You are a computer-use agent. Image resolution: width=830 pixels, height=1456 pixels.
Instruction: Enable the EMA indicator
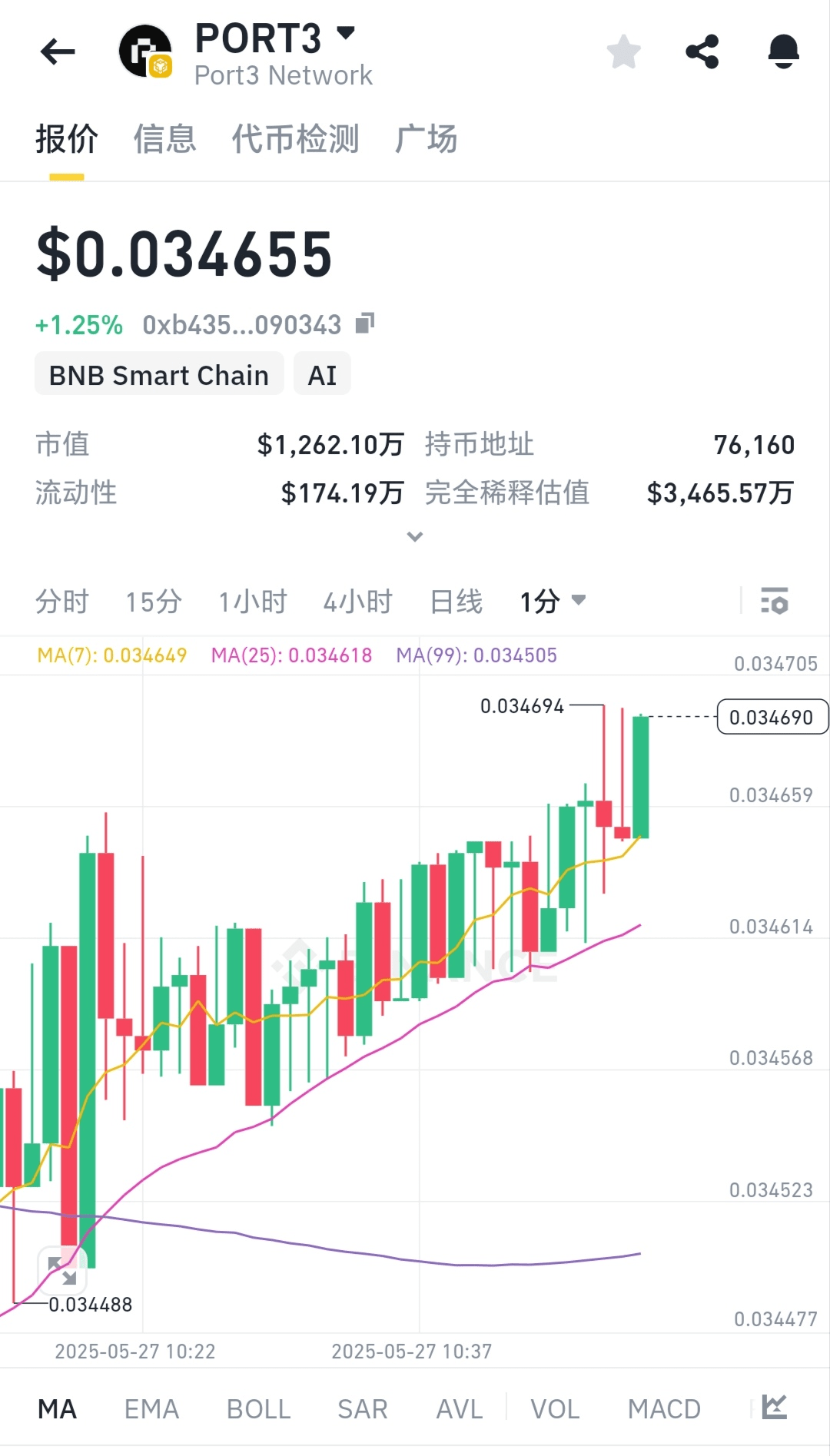(x=151, y=1409)
